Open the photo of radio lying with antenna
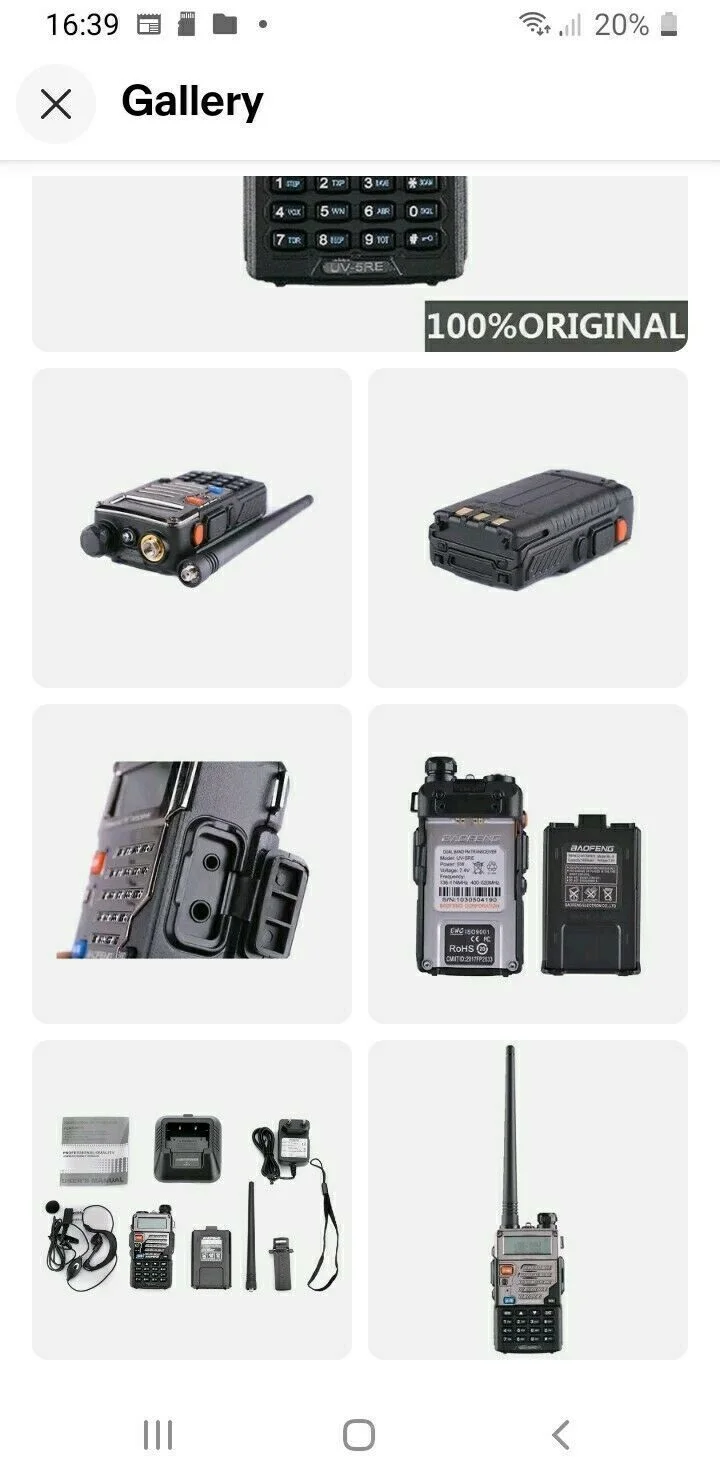Image resolution: width=720 pixels, height=1480 pixels. (192, 528)
